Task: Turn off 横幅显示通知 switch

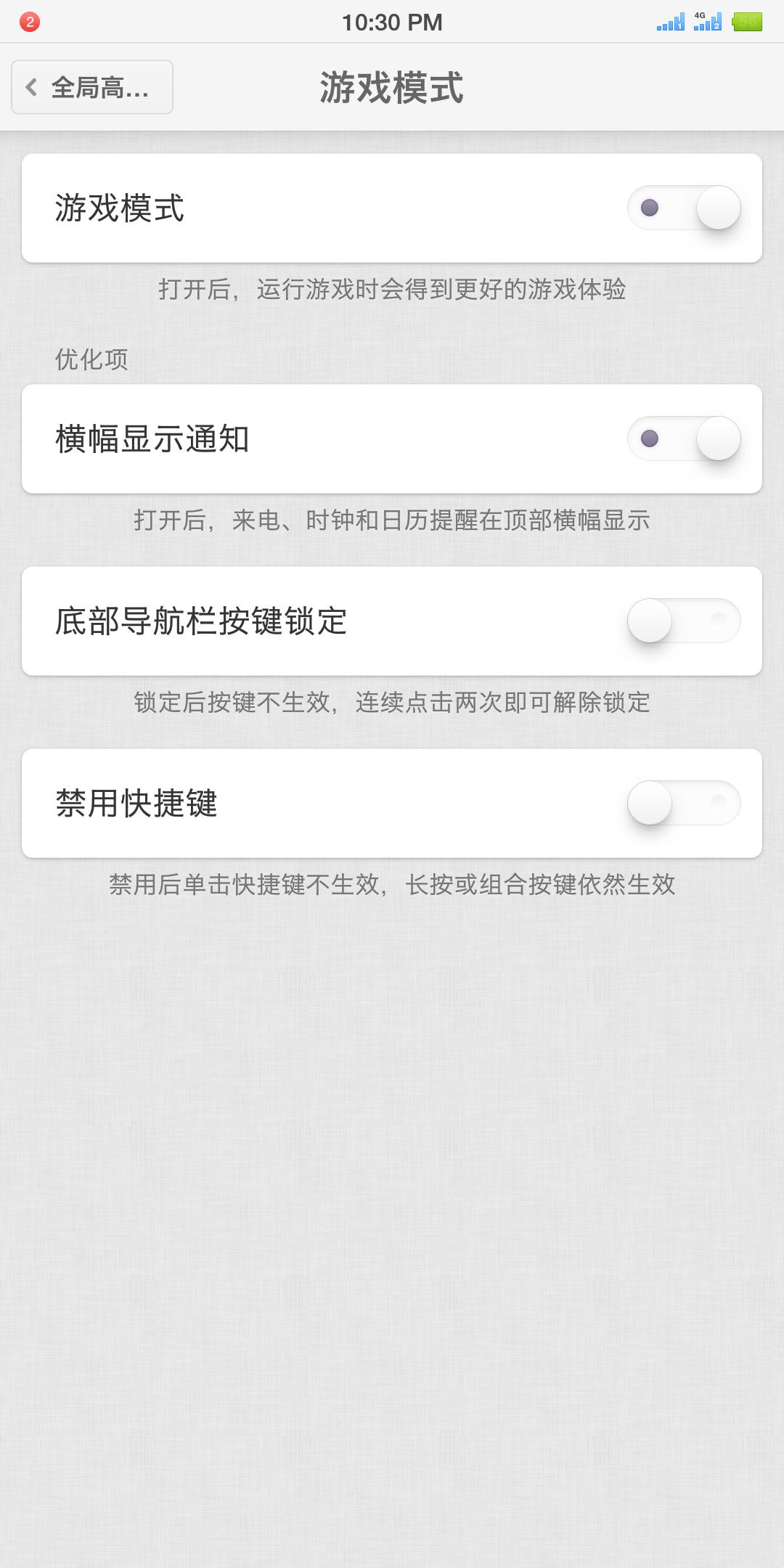Action: click(684, 439)
